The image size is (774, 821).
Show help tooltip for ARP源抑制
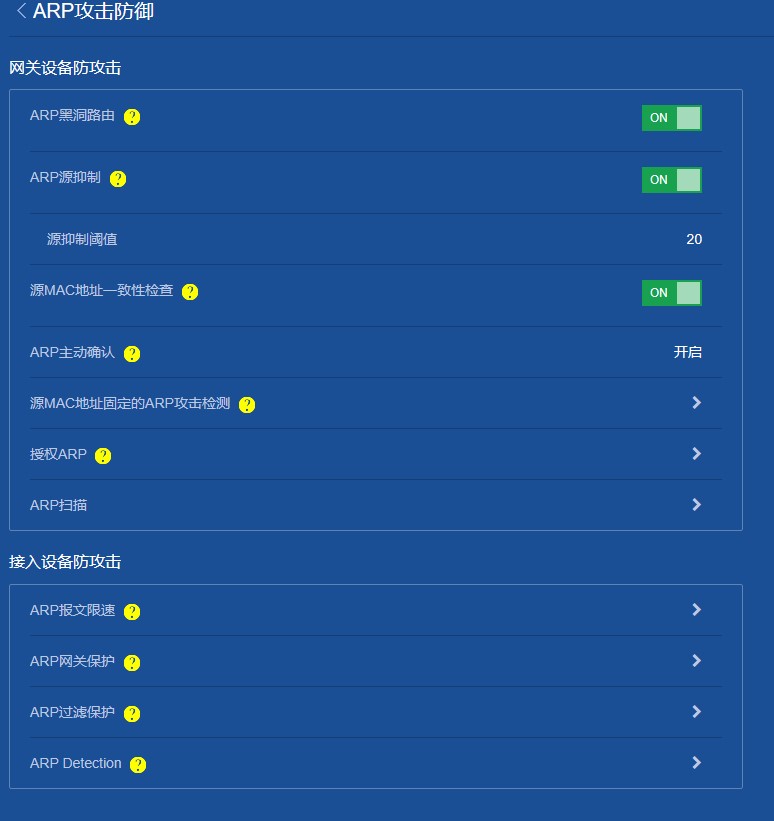coord(118,179)
